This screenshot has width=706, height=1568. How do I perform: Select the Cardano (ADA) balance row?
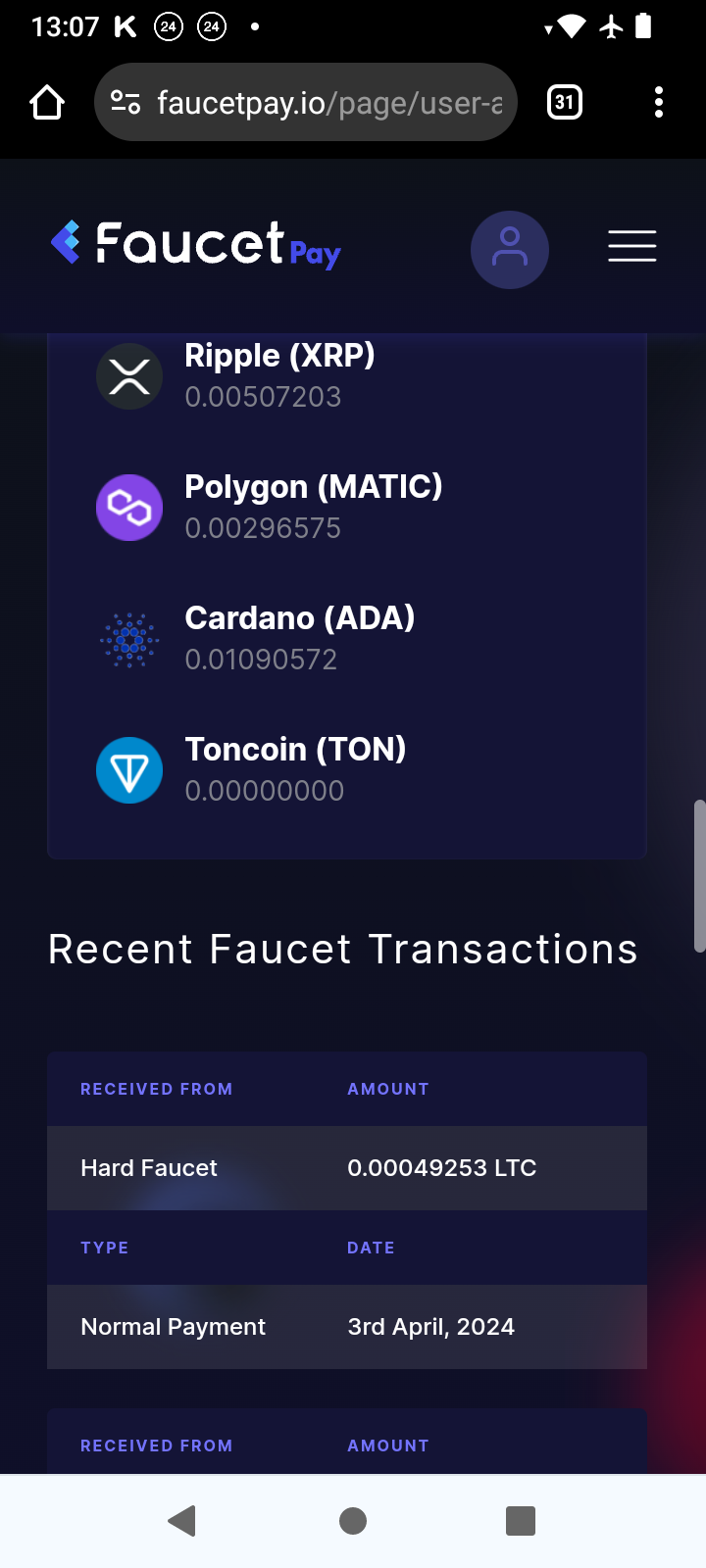coord(347,638)
